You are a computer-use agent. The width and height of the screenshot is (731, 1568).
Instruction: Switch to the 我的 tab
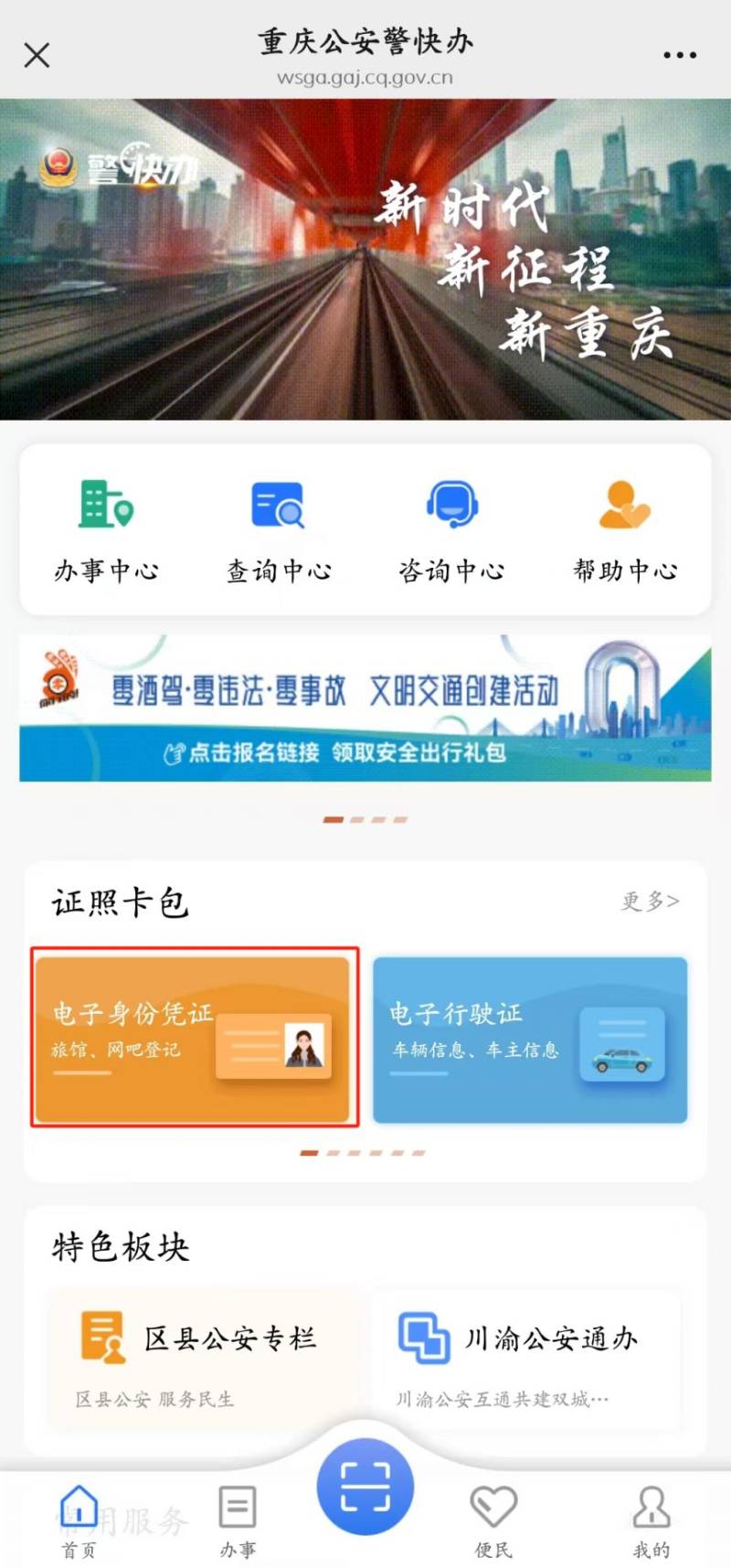(x=652, y=1520)
